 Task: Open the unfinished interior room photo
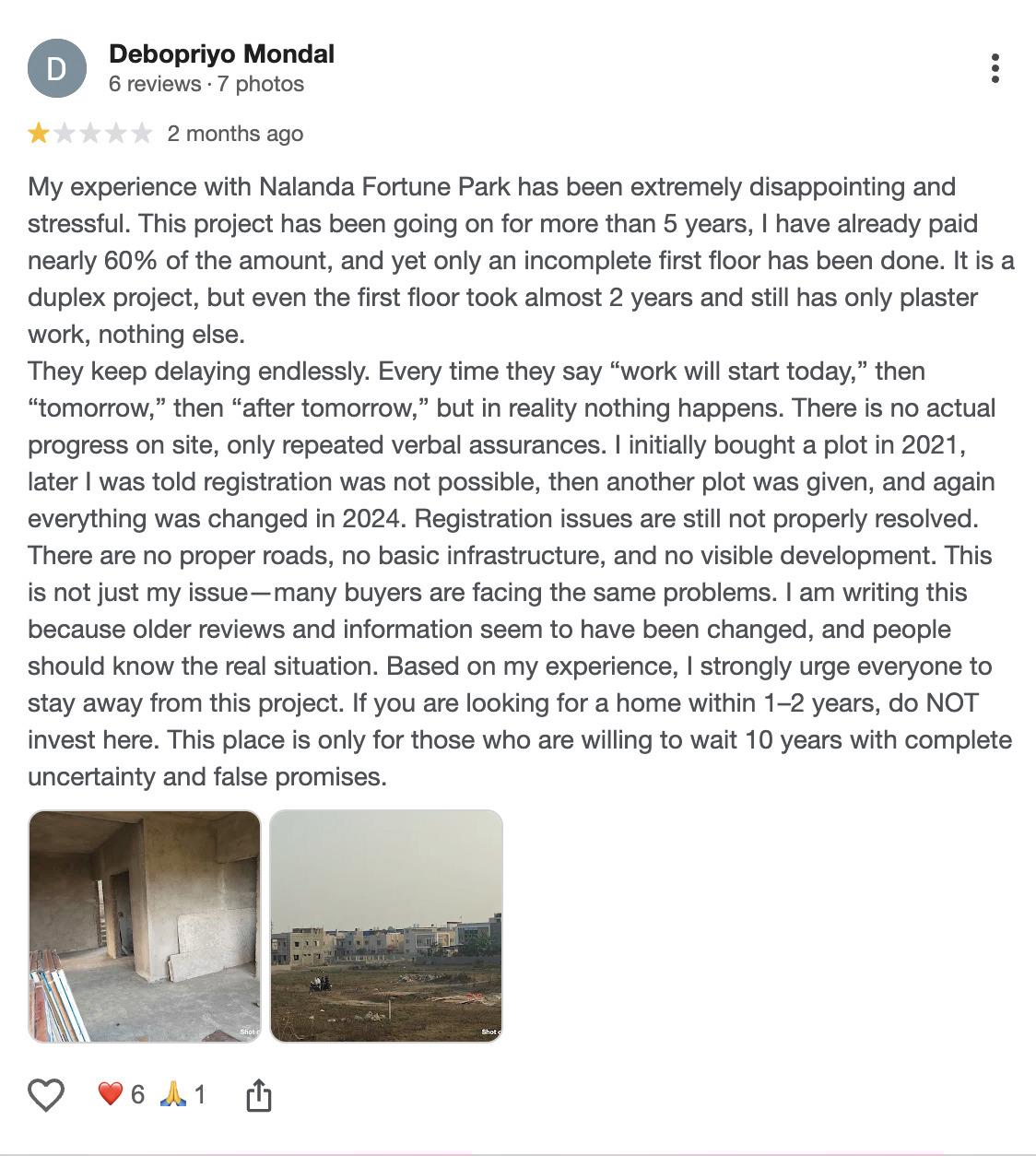[145, 926]
